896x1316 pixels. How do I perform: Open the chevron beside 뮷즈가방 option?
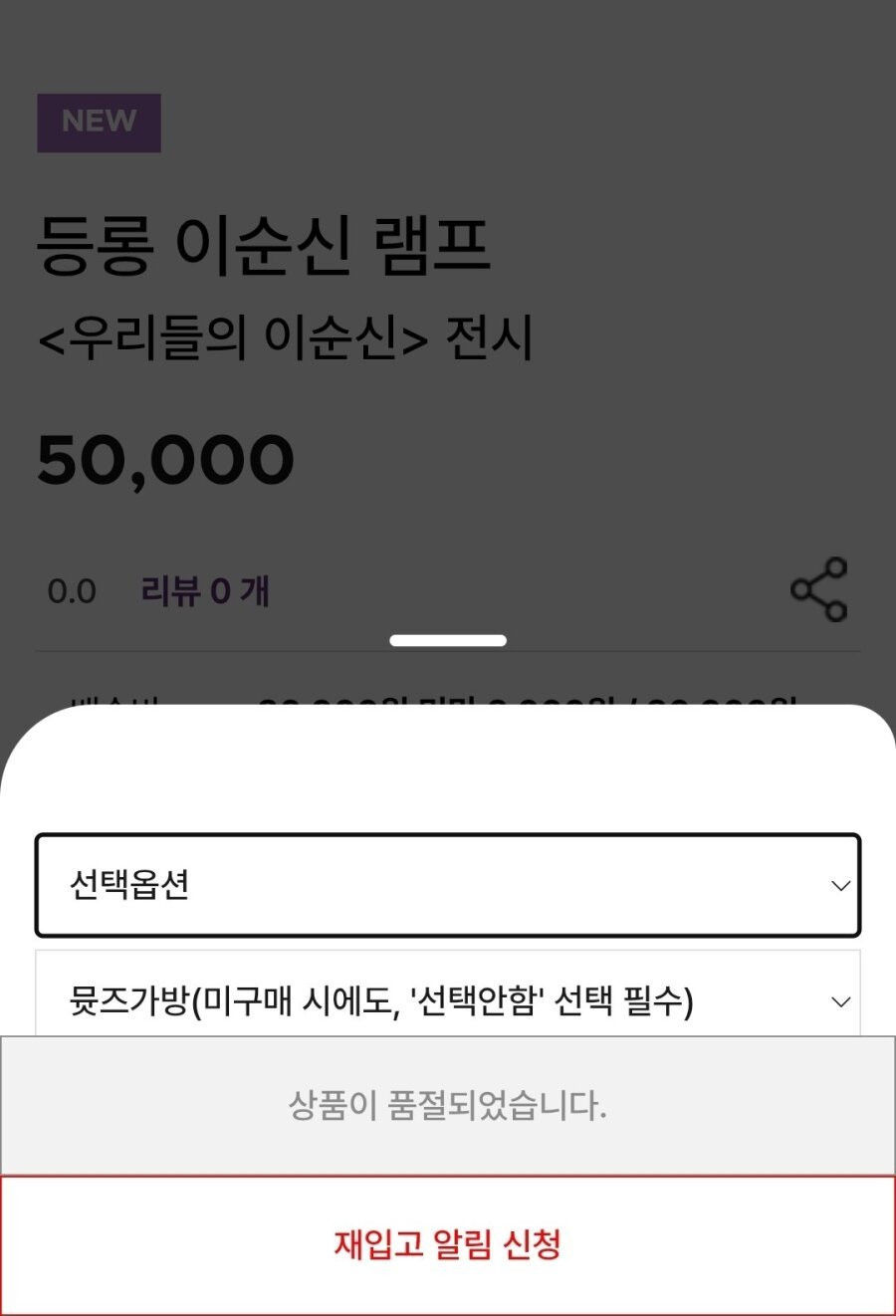[x=839, y=1001]
